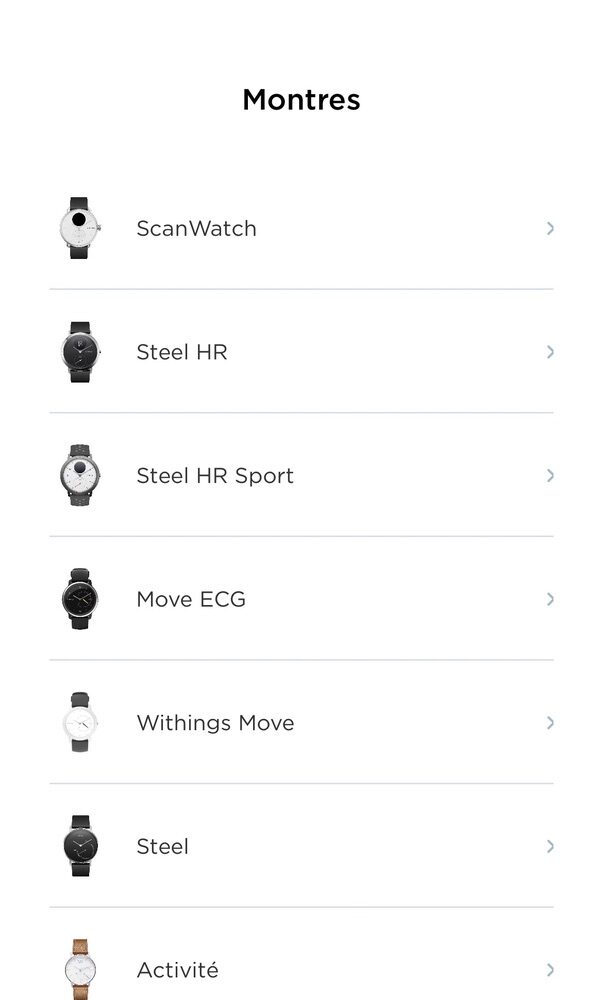The width and height of the screenshot is (603, 1000).
Task: Open Move ECG option
Action: coord(302,599)
